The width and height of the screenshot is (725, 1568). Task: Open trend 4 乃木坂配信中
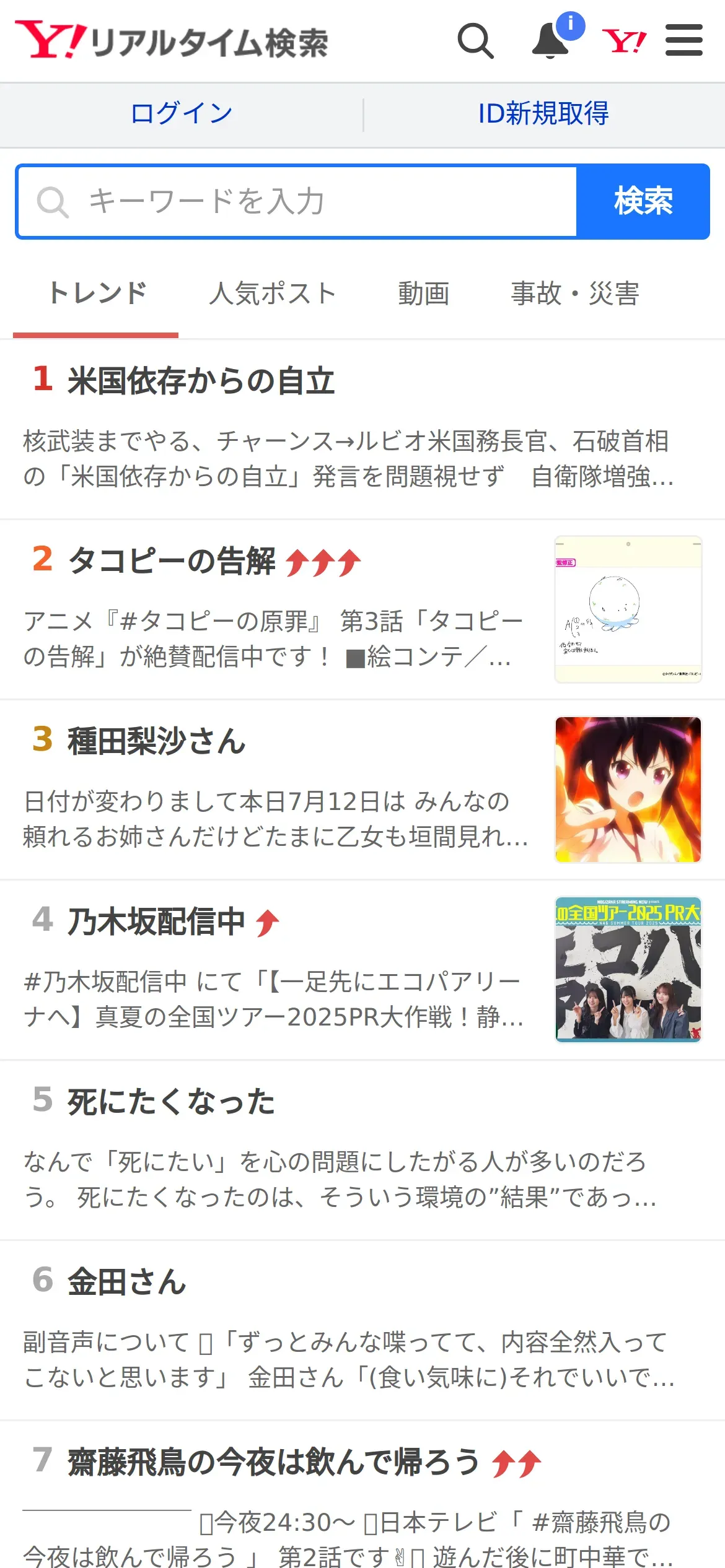click(362, 970)
